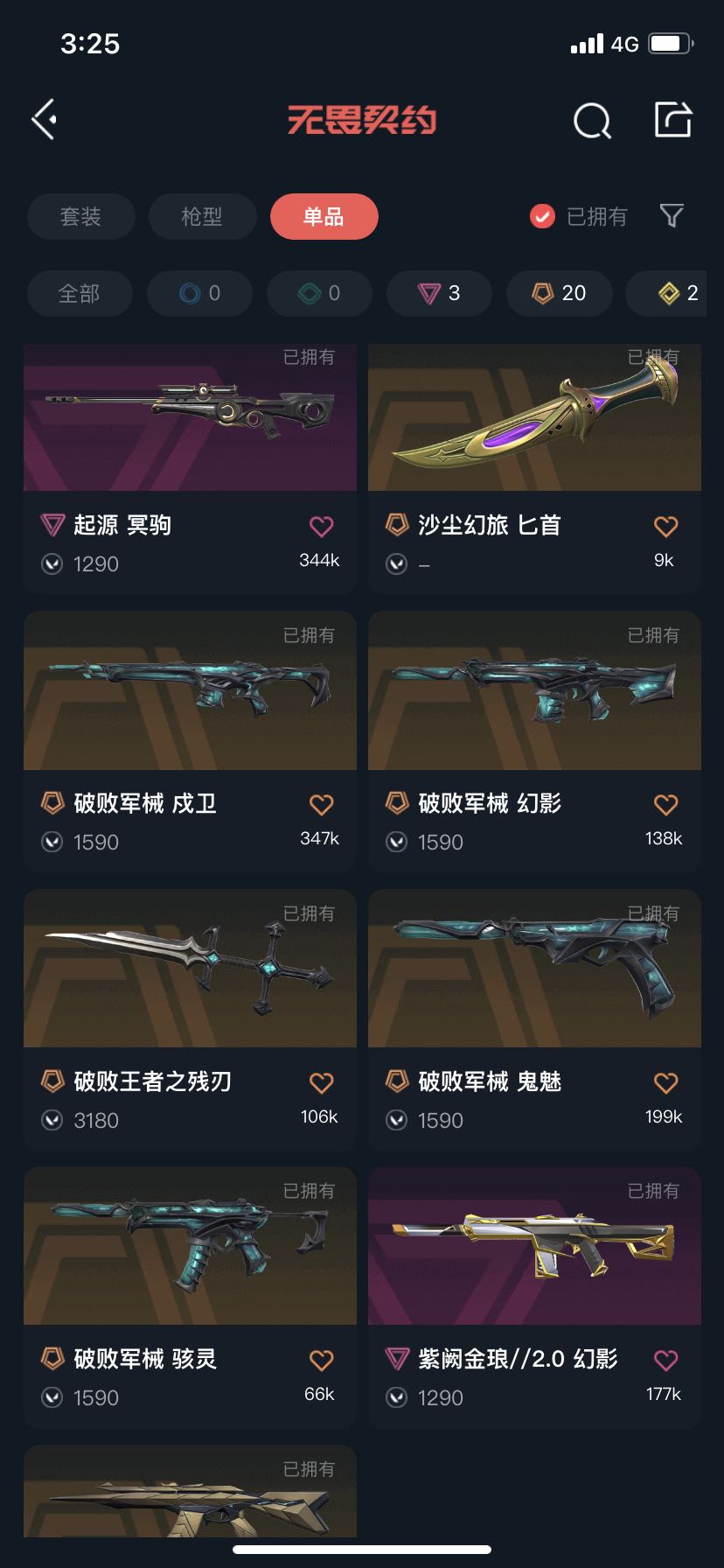
Task: Select the 单品 tab
Action: click(324, 216)
